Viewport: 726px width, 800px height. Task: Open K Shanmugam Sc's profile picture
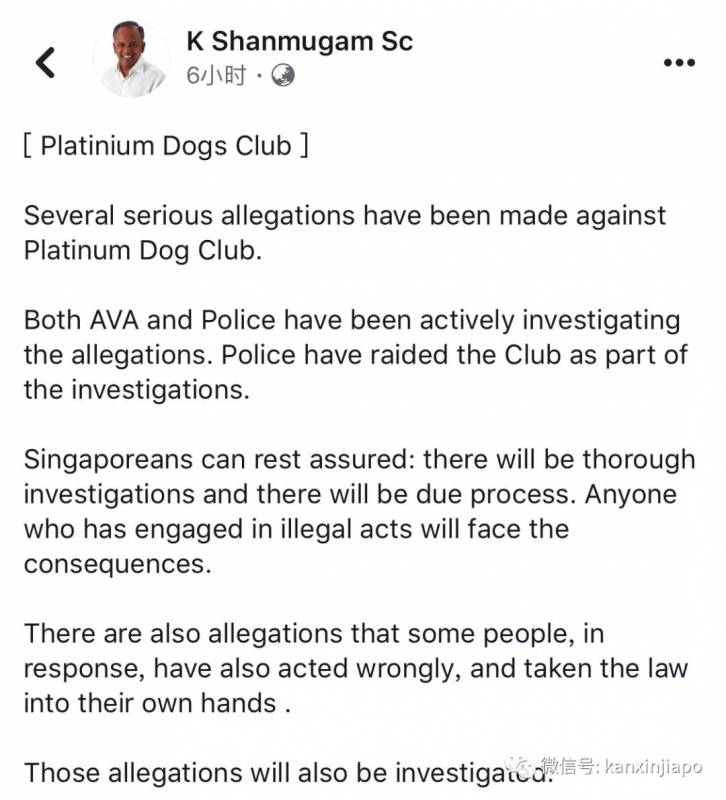tap(131, 59)
